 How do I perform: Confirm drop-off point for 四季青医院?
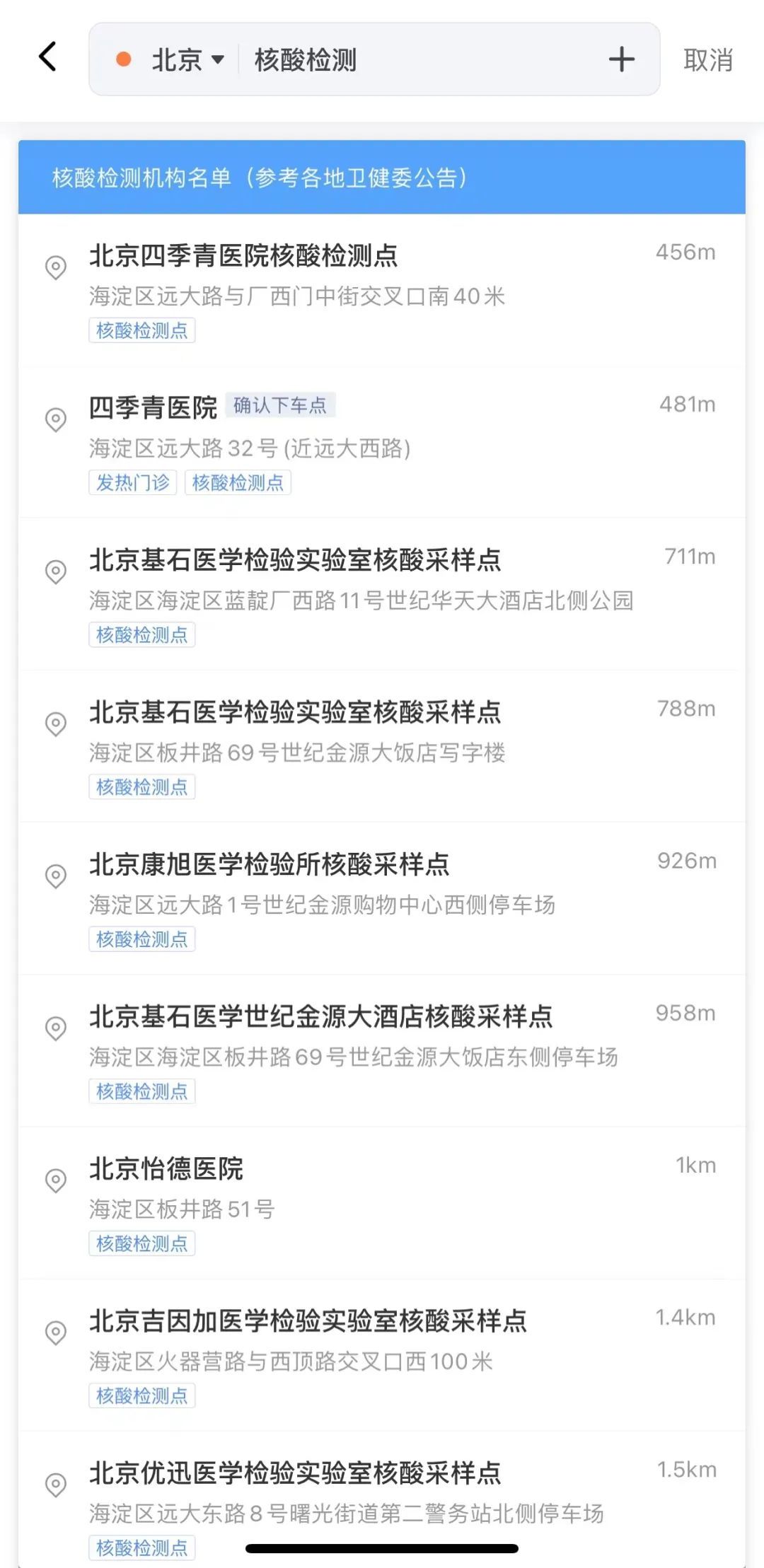click(280, 405)
